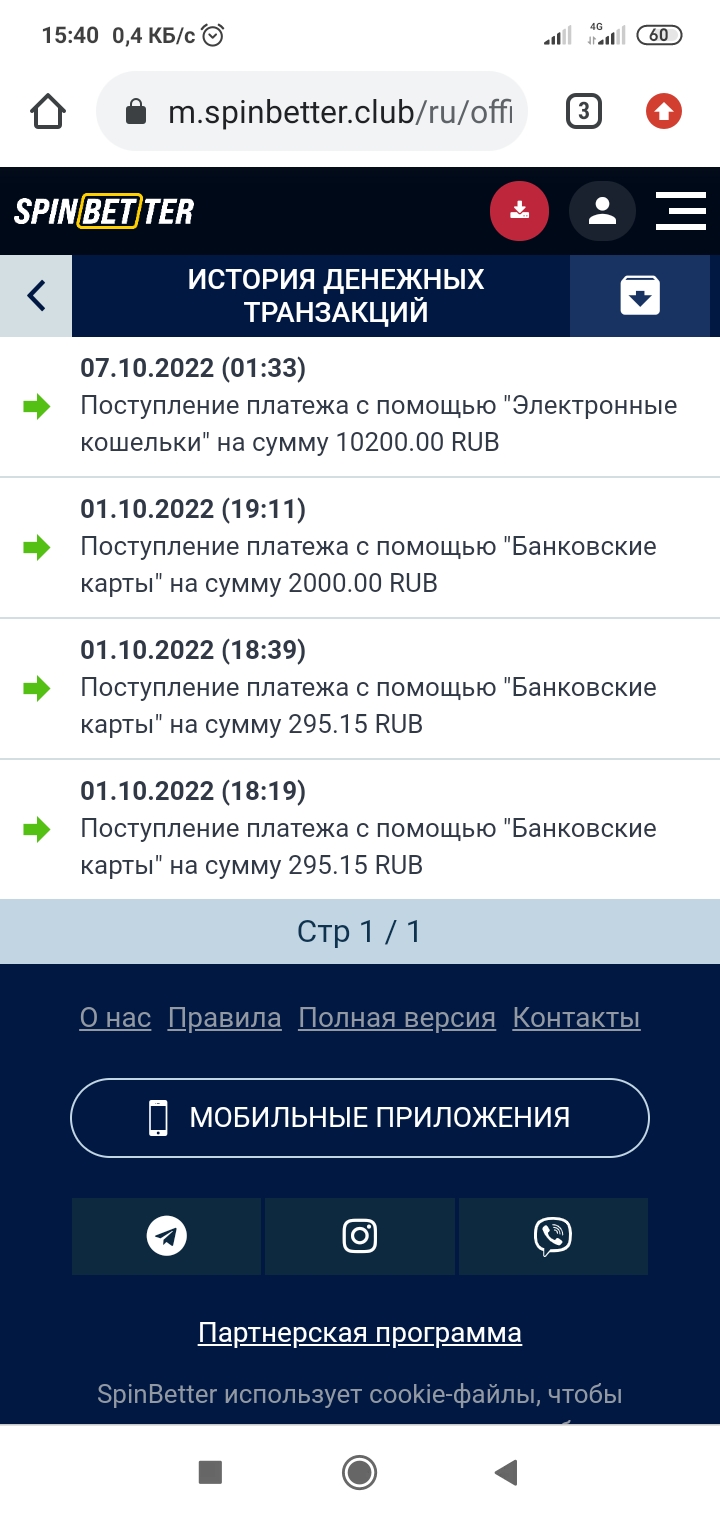Go back from transaction history
This screenshot has width=720, height=1520.
pos(36,296)
